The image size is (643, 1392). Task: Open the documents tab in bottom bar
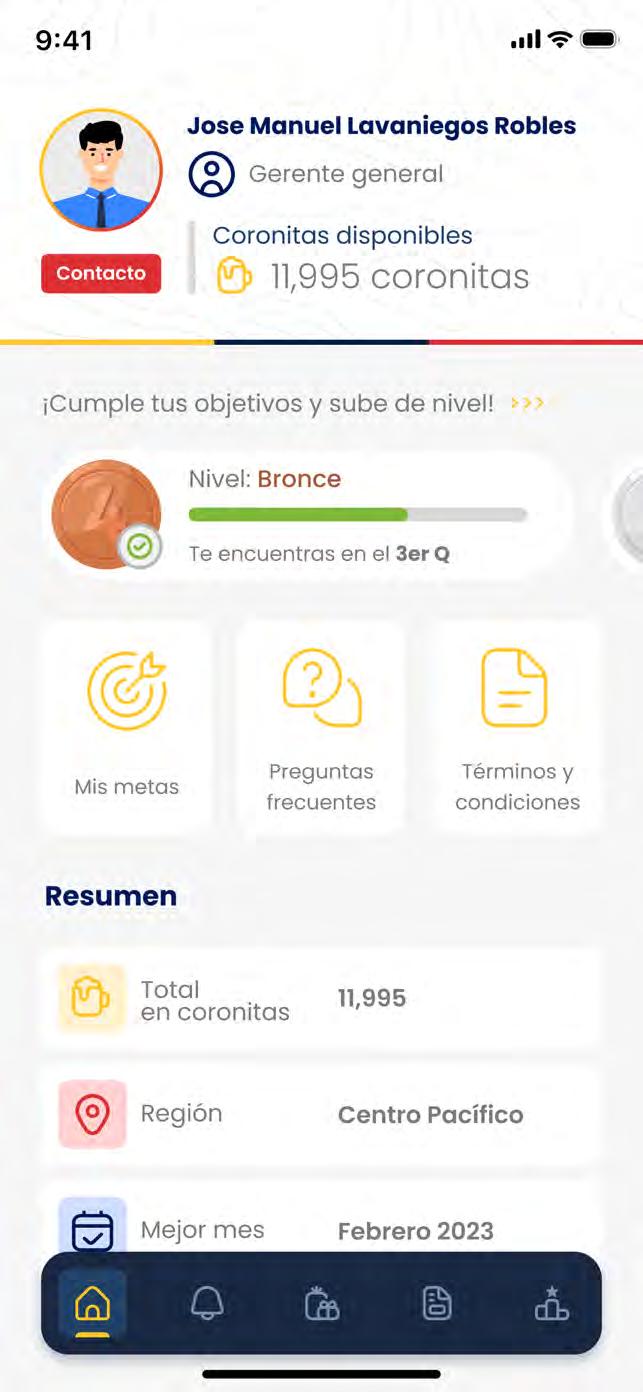(437, 1304)
